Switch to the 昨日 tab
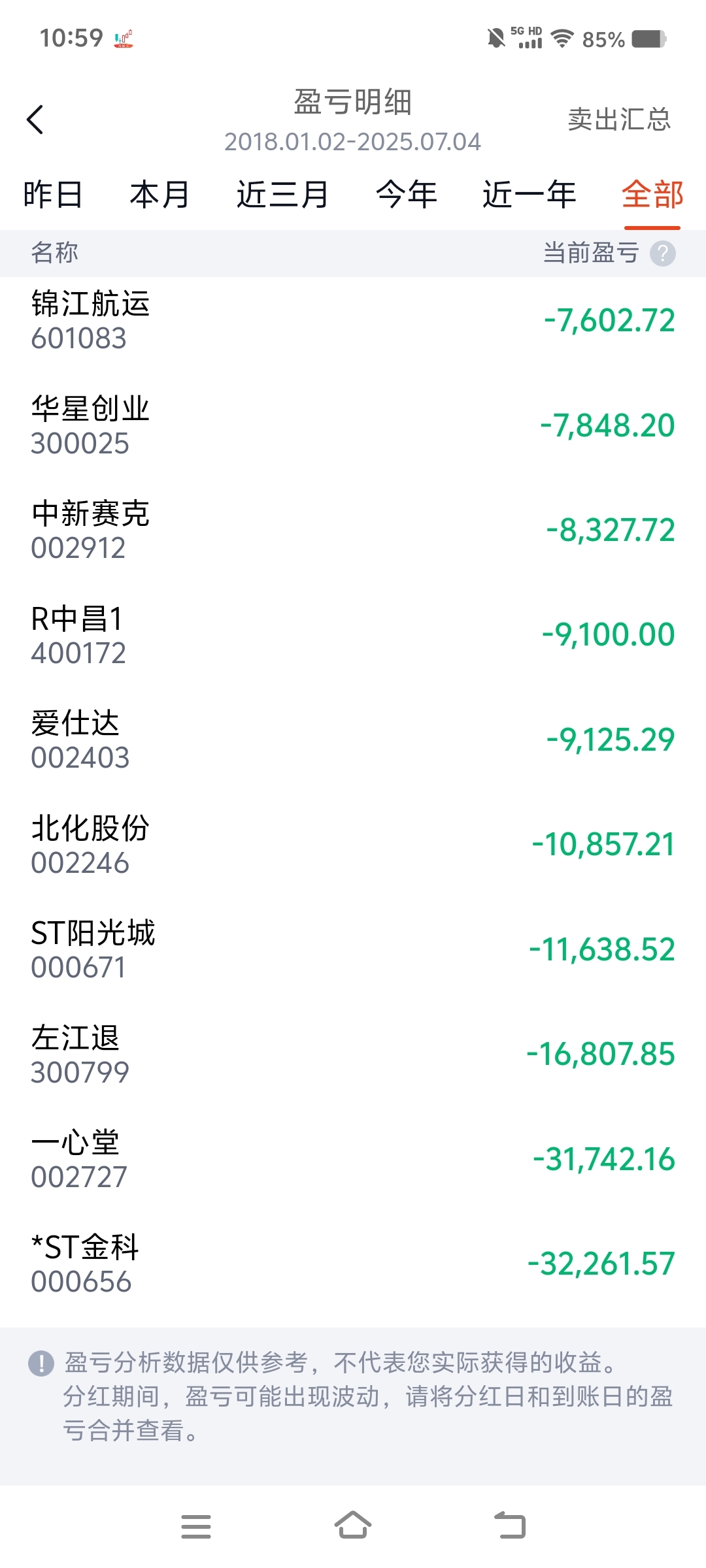 pos(53,195)
